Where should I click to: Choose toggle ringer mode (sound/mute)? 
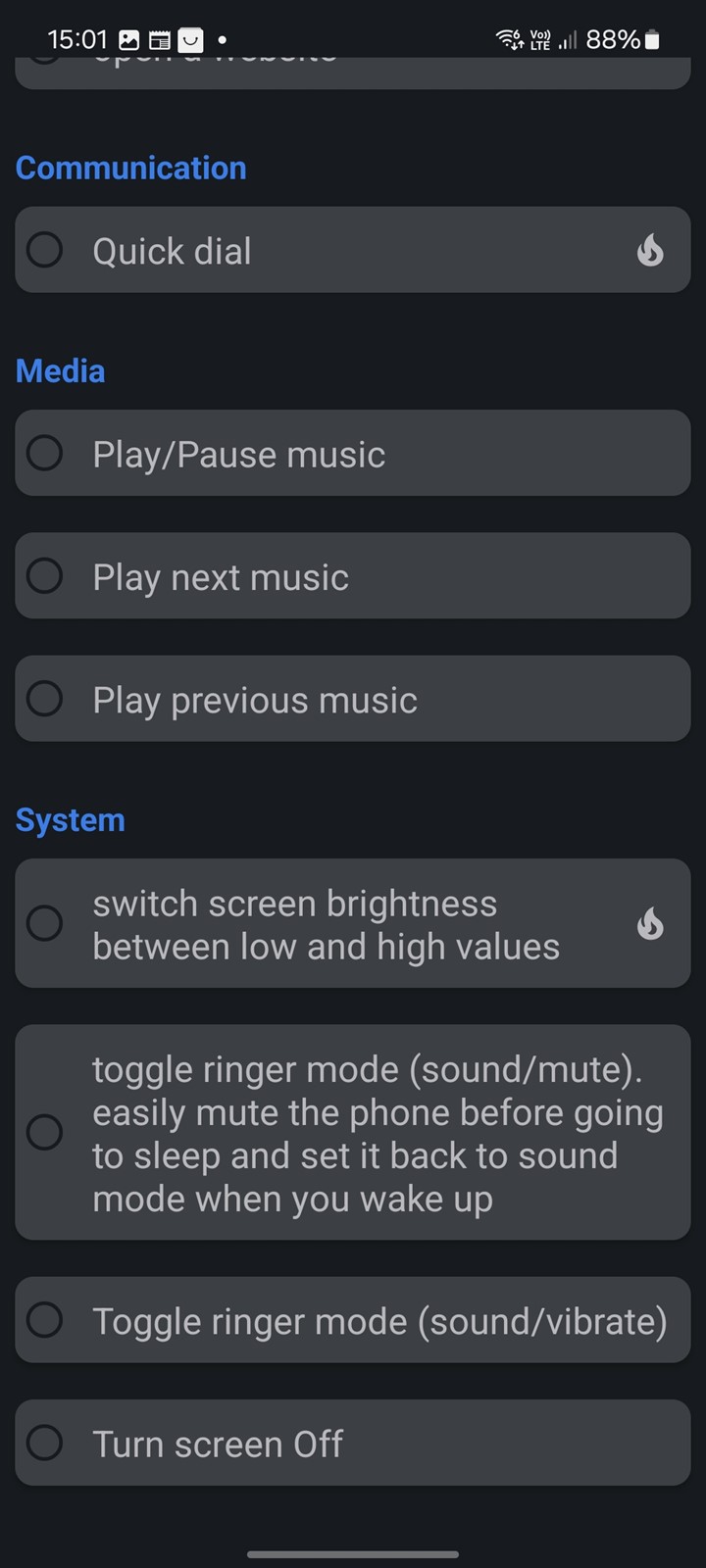[353, 1133]
